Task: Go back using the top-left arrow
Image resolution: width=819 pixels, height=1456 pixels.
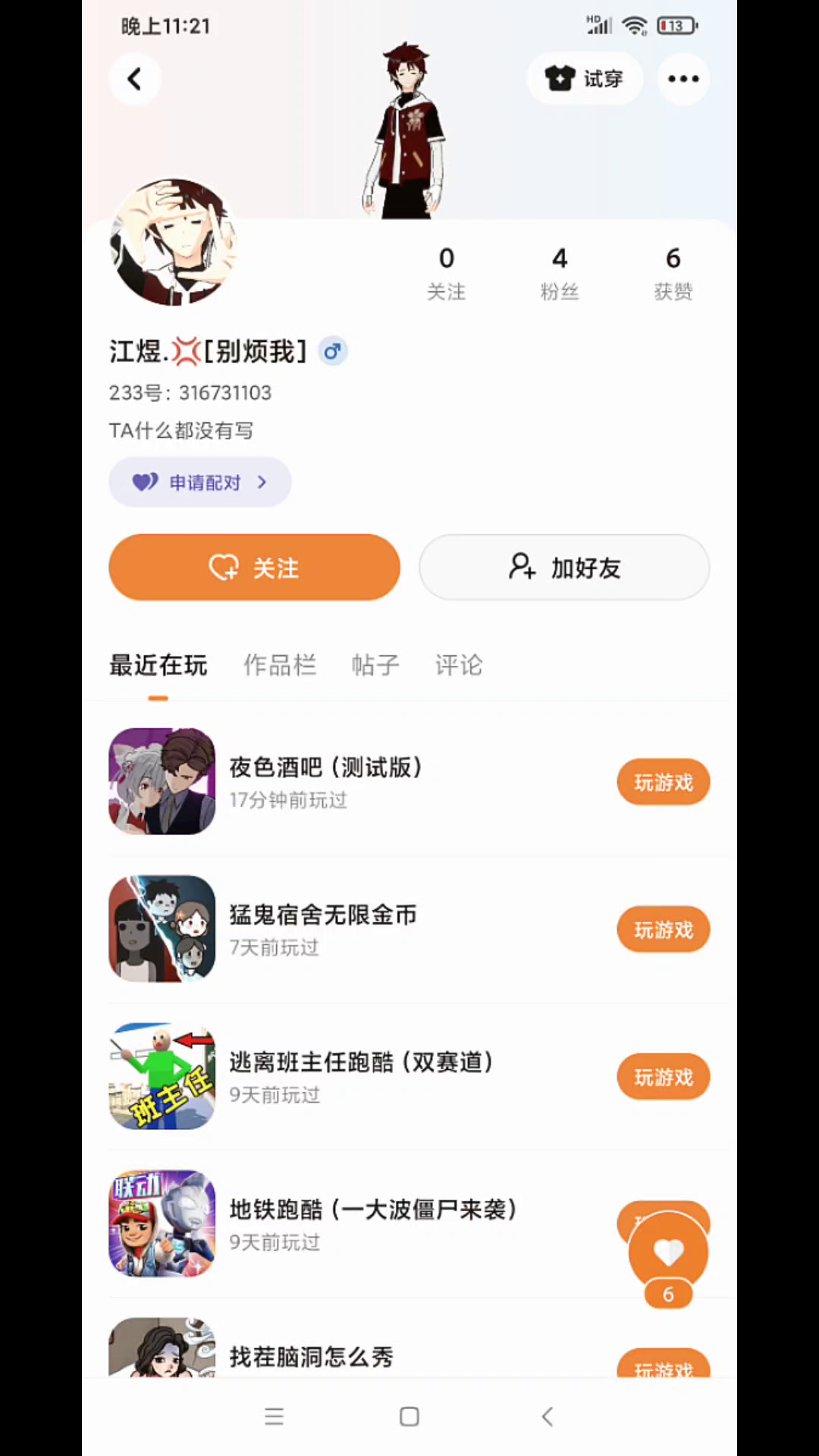Action: [x=135, y=79]
